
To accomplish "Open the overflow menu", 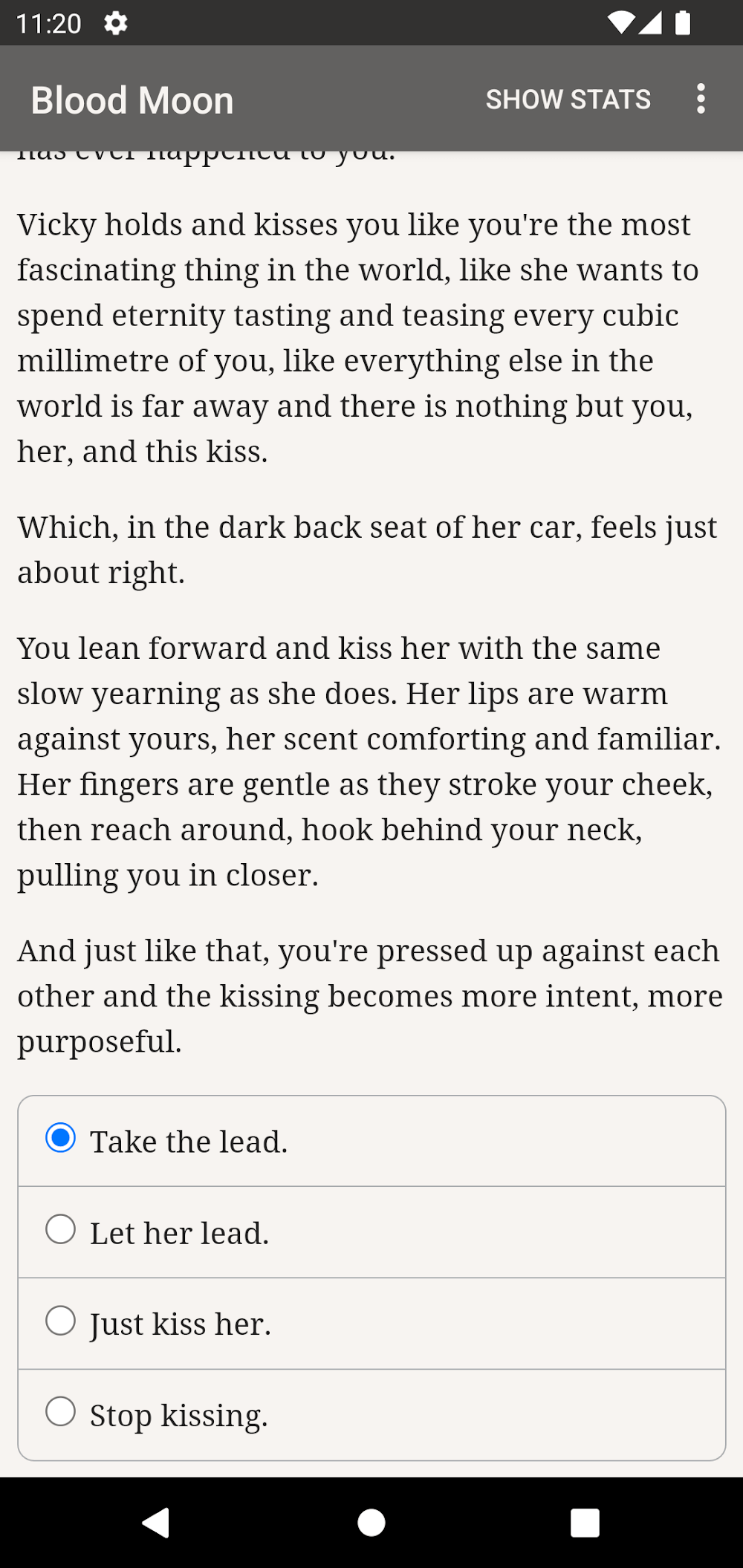I will pyautogui.click(x=700, y=100).
